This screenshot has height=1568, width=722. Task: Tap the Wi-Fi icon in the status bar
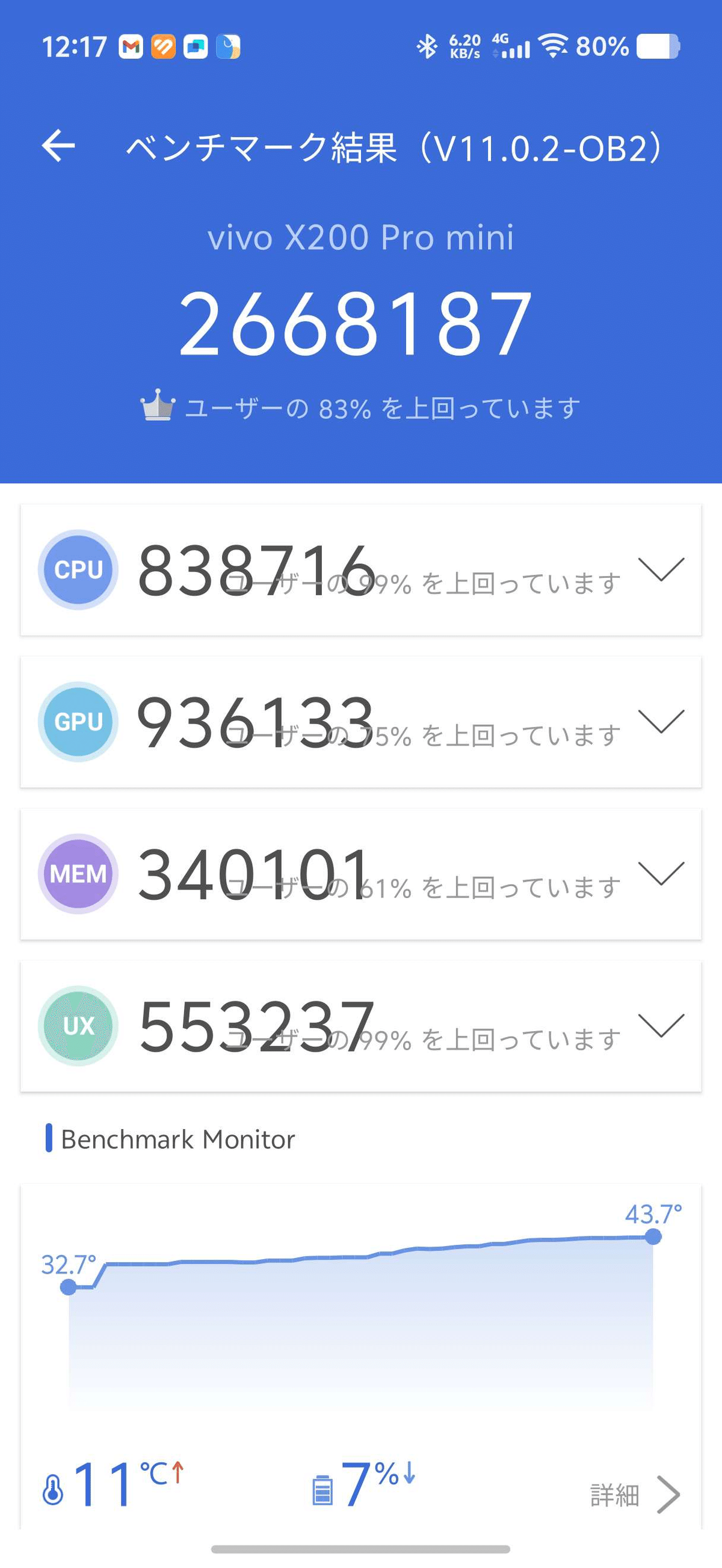point(552,46)
